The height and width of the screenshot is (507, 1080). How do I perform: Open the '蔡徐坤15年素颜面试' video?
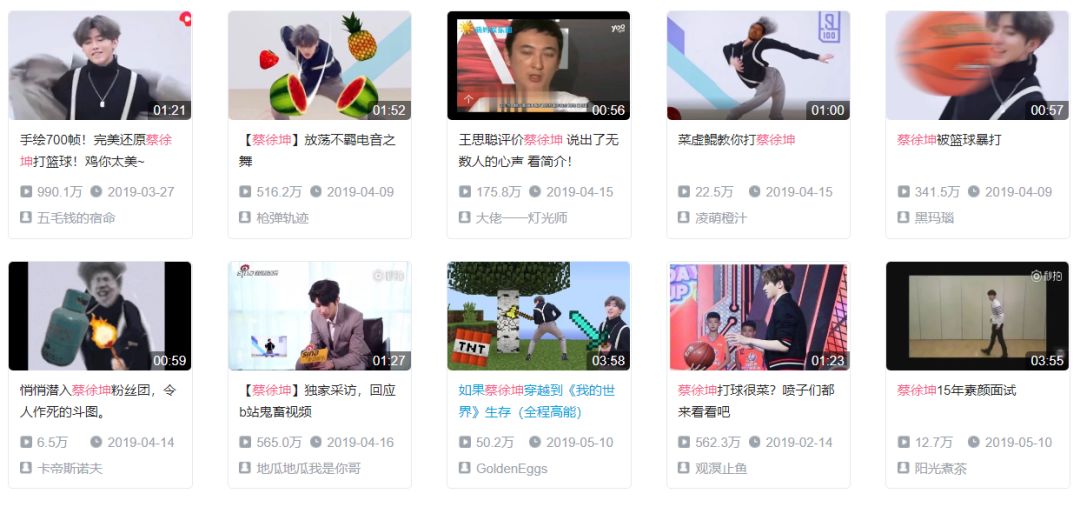click(977, 316)
